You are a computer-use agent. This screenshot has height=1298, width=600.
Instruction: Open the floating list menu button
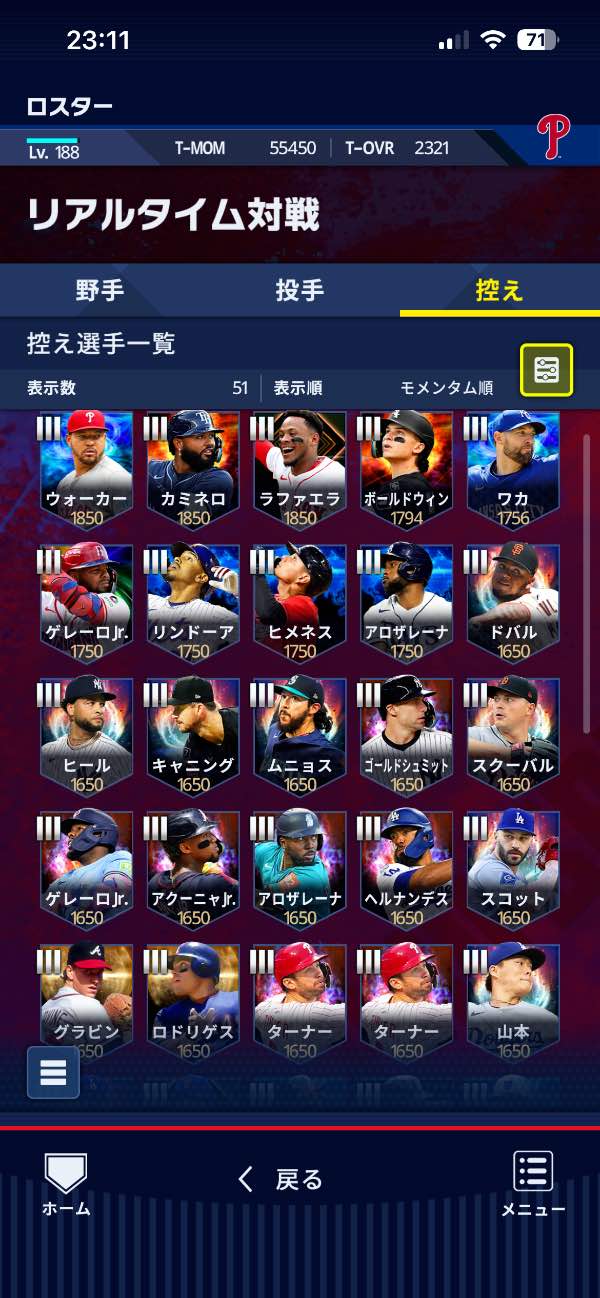pos(53,1072)
